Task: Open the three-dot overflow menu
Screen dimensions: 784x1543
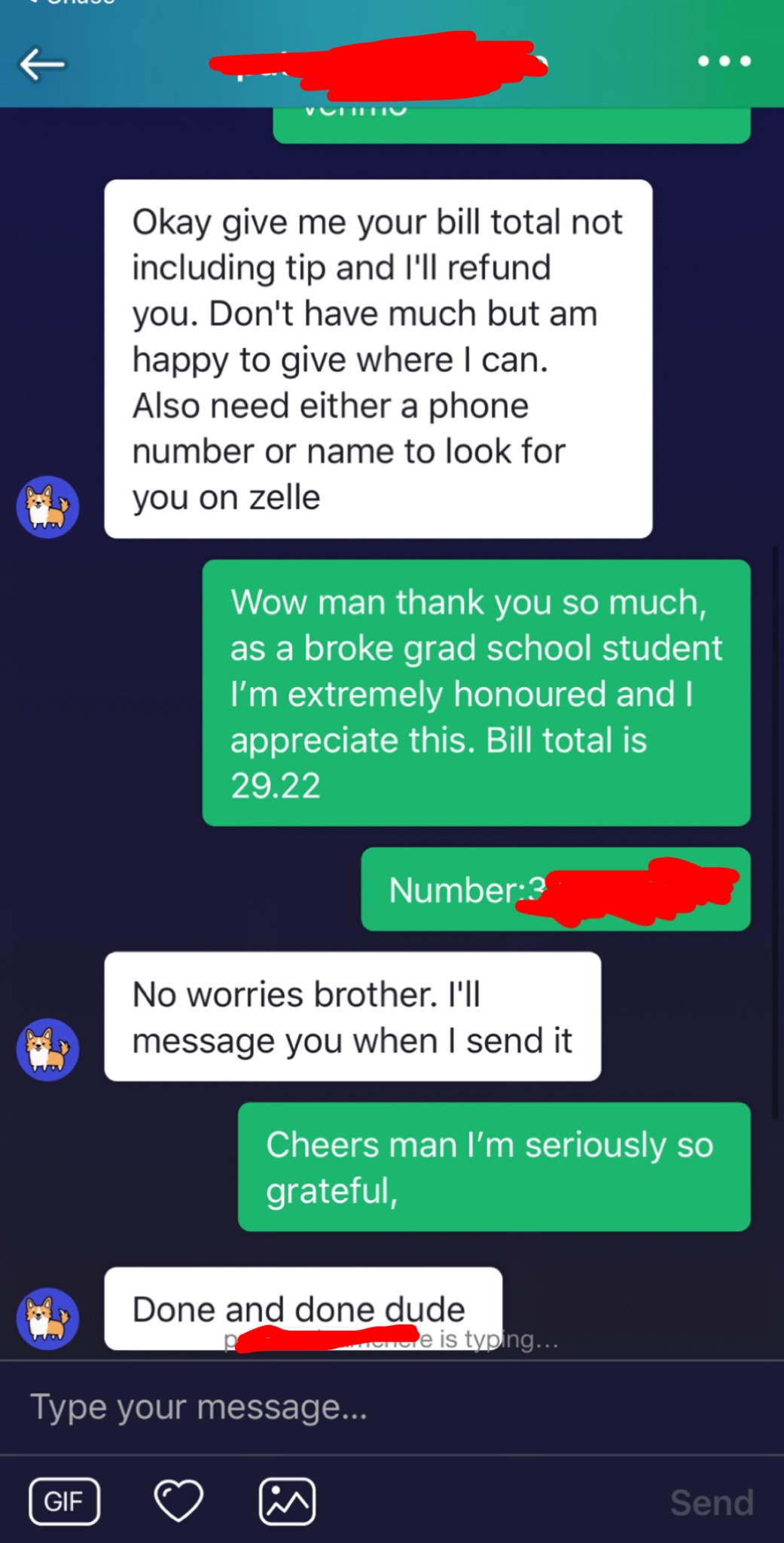Action: [724, 61]
